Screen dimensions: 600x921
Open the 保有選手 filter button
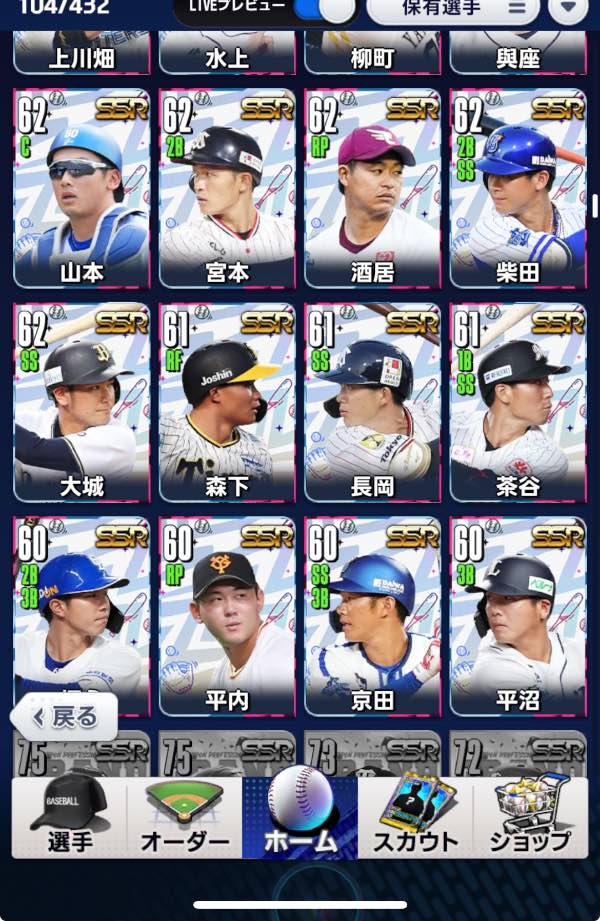pos(454,9)
